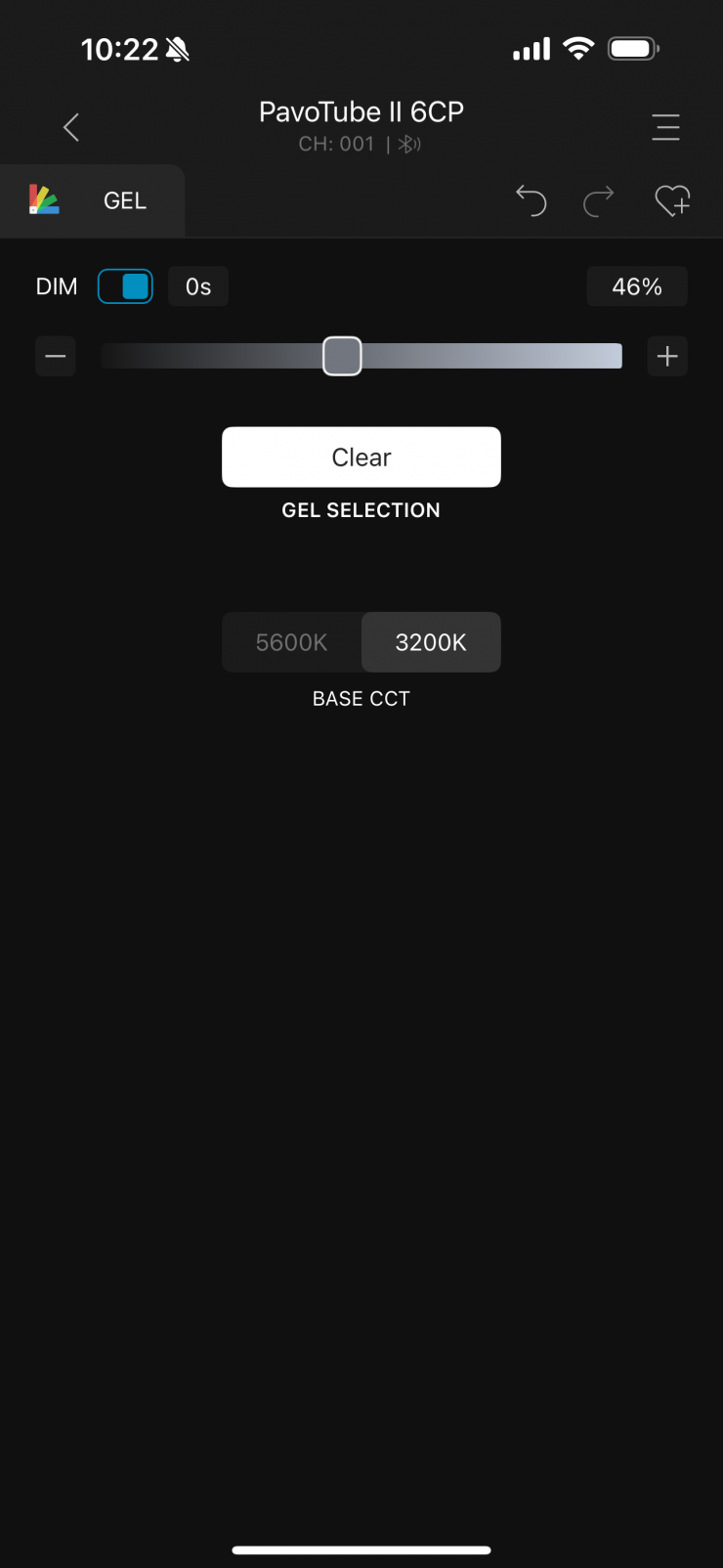Open the GEL mode selector
Viewport: 723px width, 1568px height.
[92, 200]
